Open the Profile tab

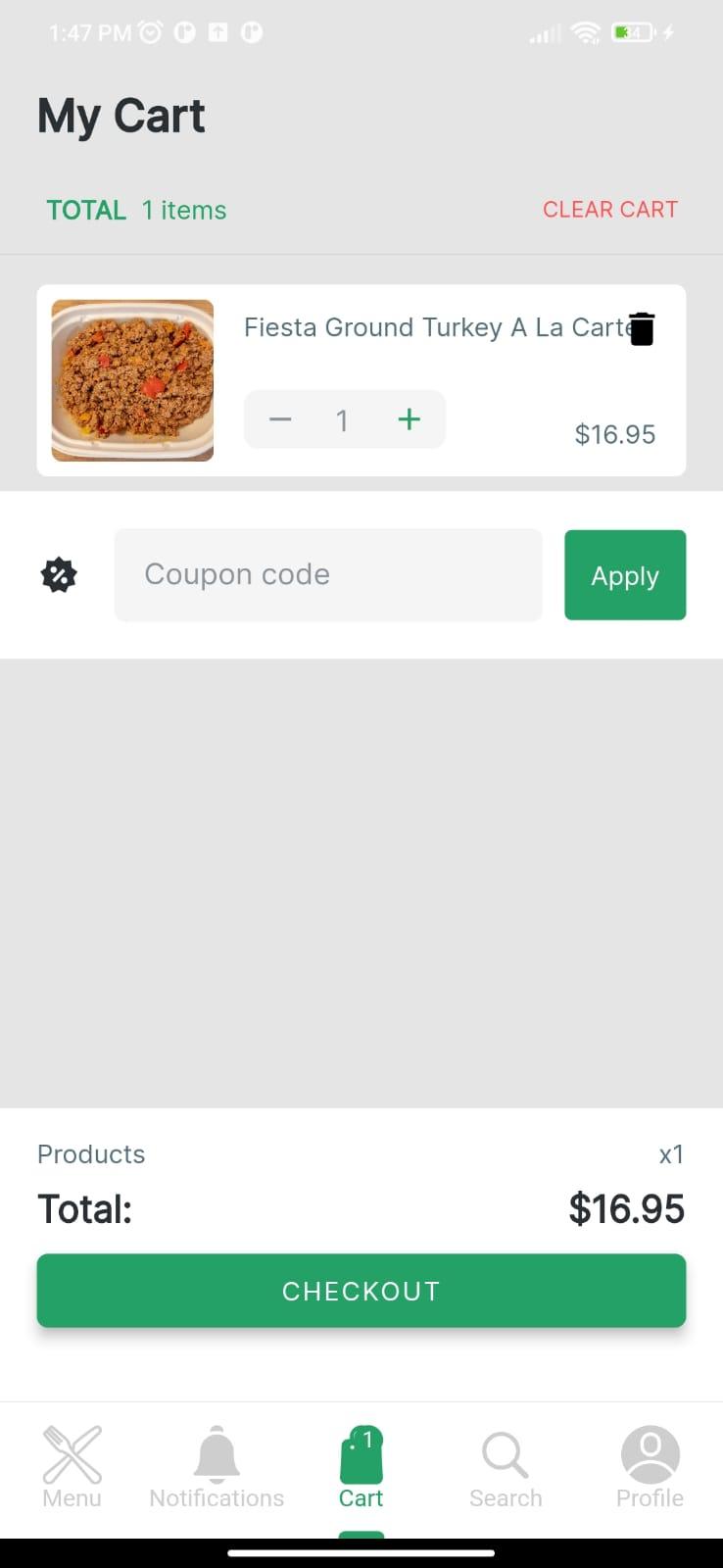coord(650,1467)
